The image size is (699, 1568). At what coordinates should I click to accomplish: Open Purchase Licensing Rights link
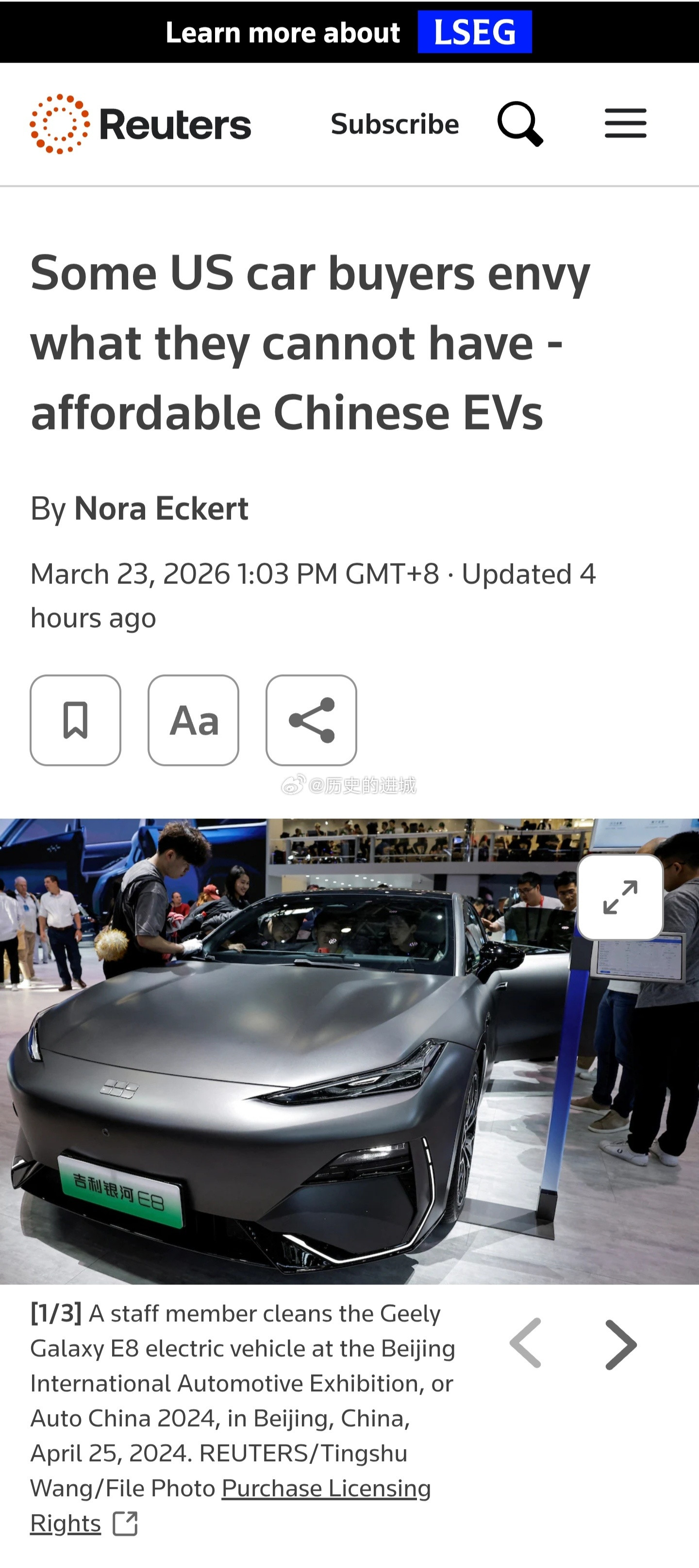[231, 1505]
